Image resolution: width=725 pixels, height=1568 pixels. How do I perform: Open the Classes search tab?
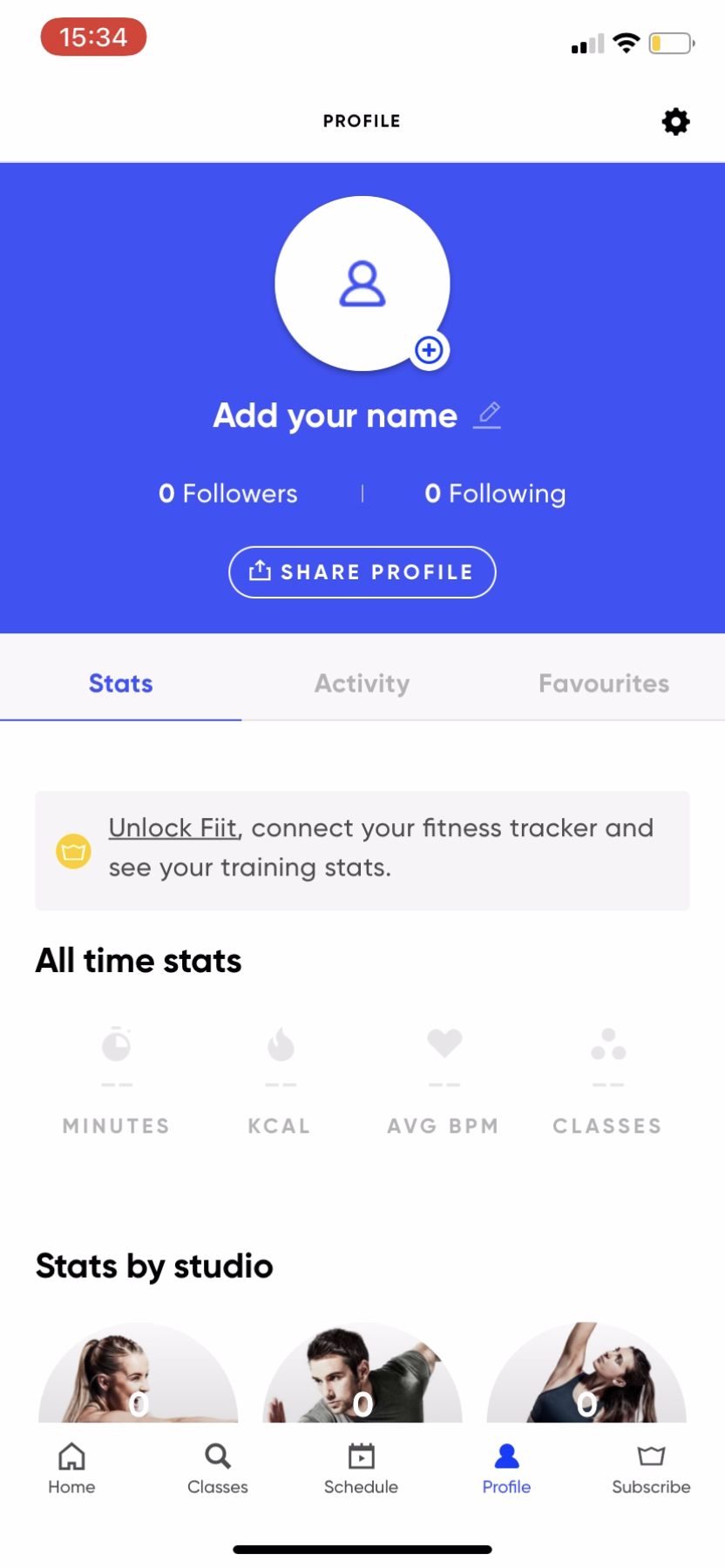point(218,1468)
